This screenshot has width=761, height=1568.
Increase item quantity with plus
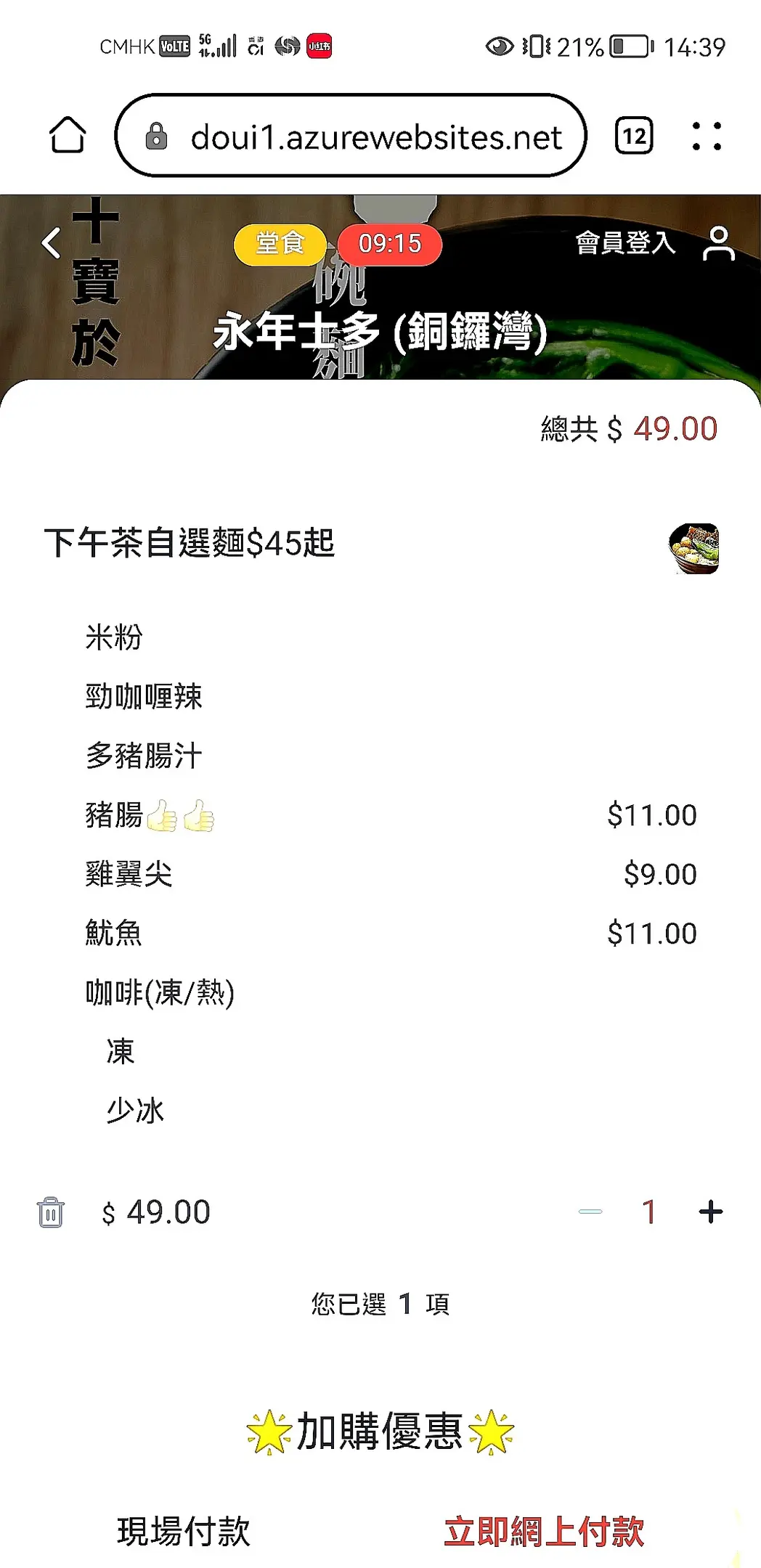tap(710, 1212)
